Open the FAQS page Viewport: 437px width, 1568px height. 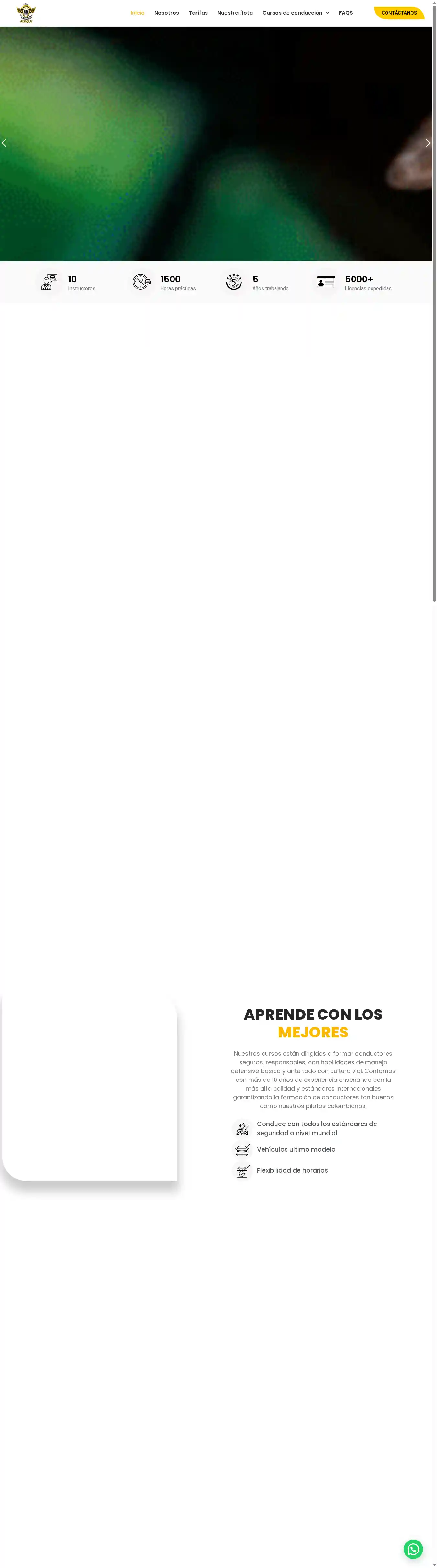346,13
